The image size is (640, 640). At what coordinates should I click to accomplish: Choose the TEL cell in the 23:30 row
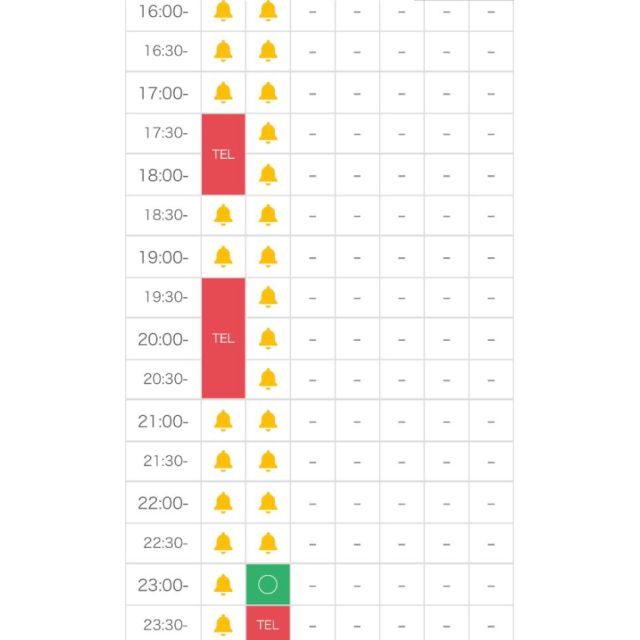click(267, 625)
